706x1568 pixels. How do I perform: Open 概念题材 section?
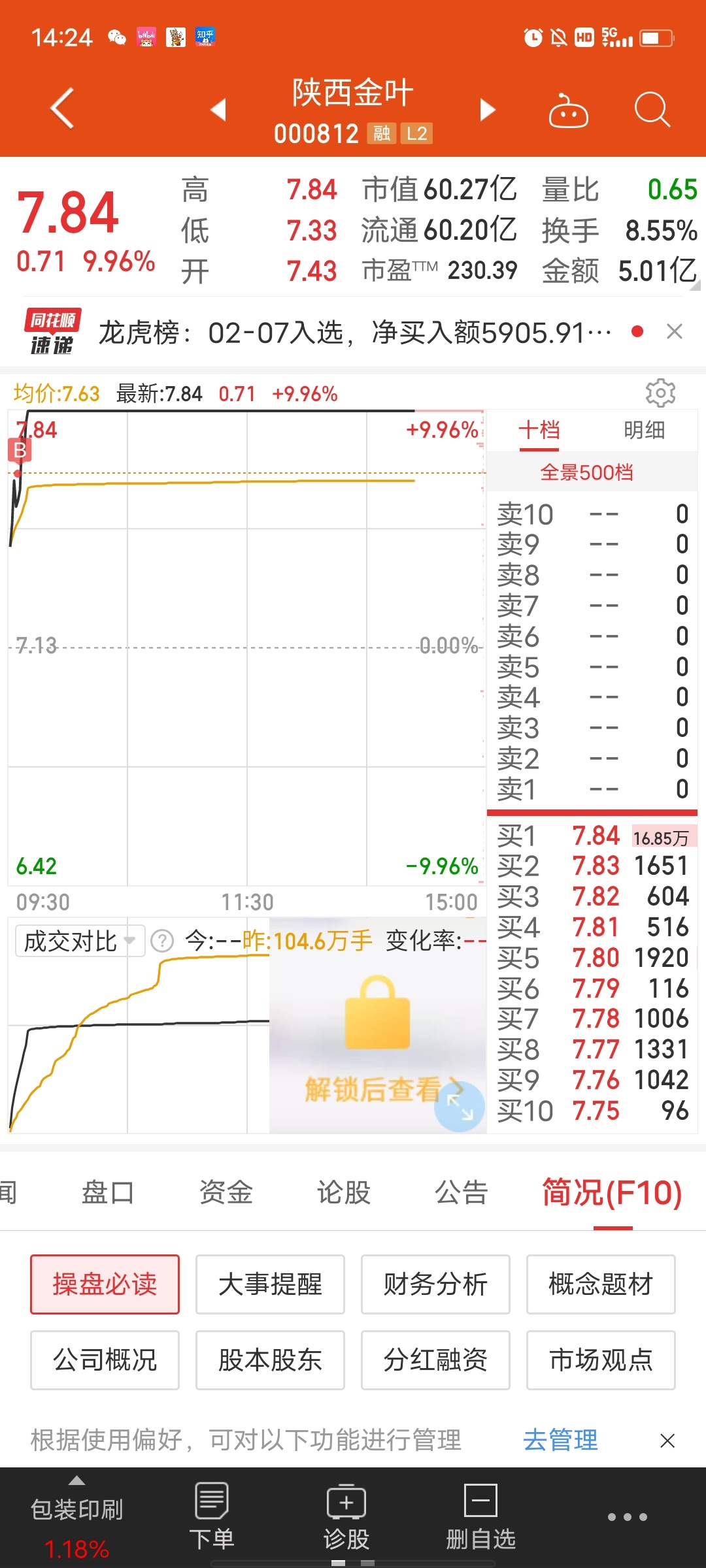(x=601, y=1284)
